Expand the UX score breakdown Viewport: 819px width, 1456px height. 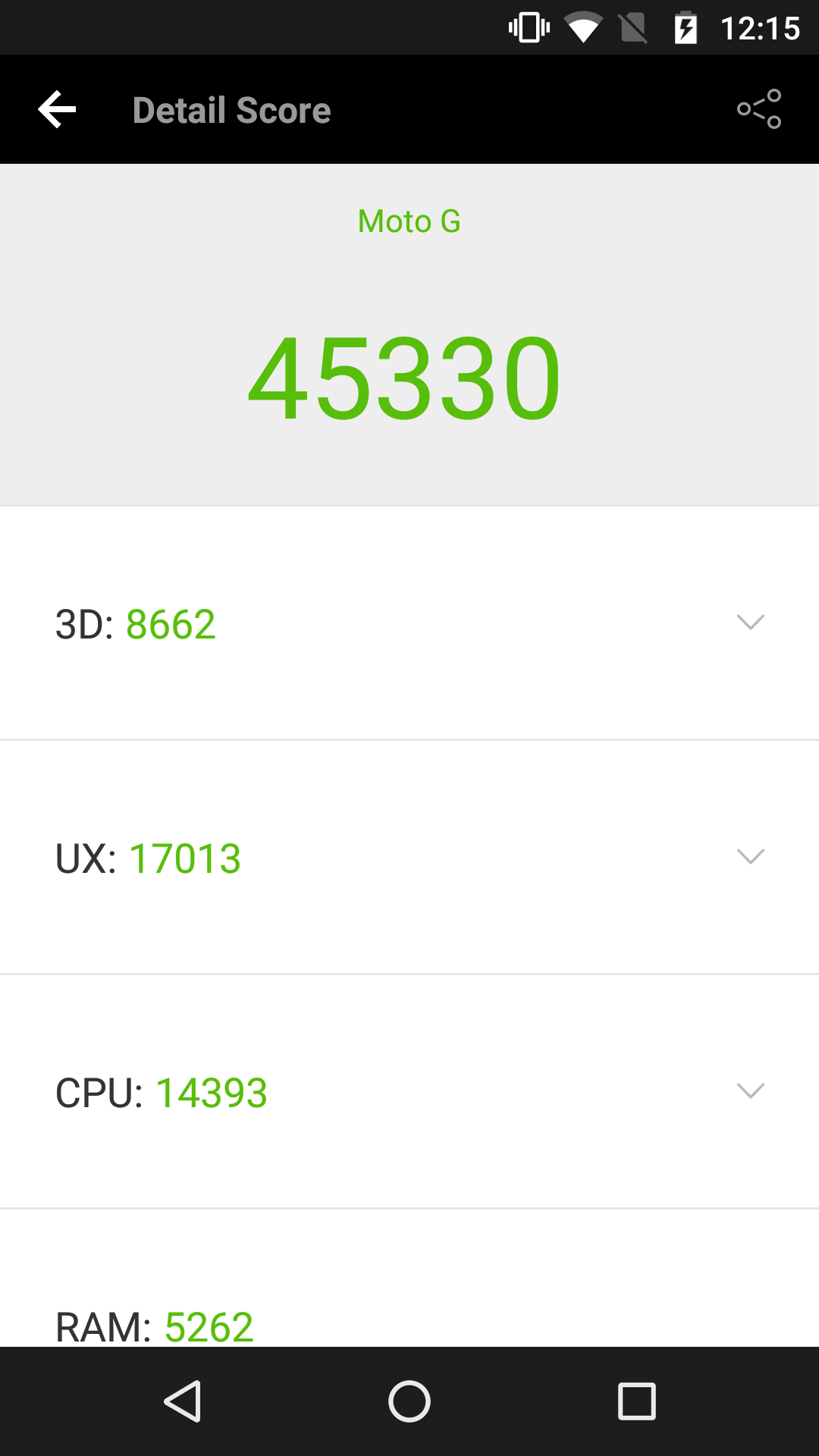click(409, 858)
